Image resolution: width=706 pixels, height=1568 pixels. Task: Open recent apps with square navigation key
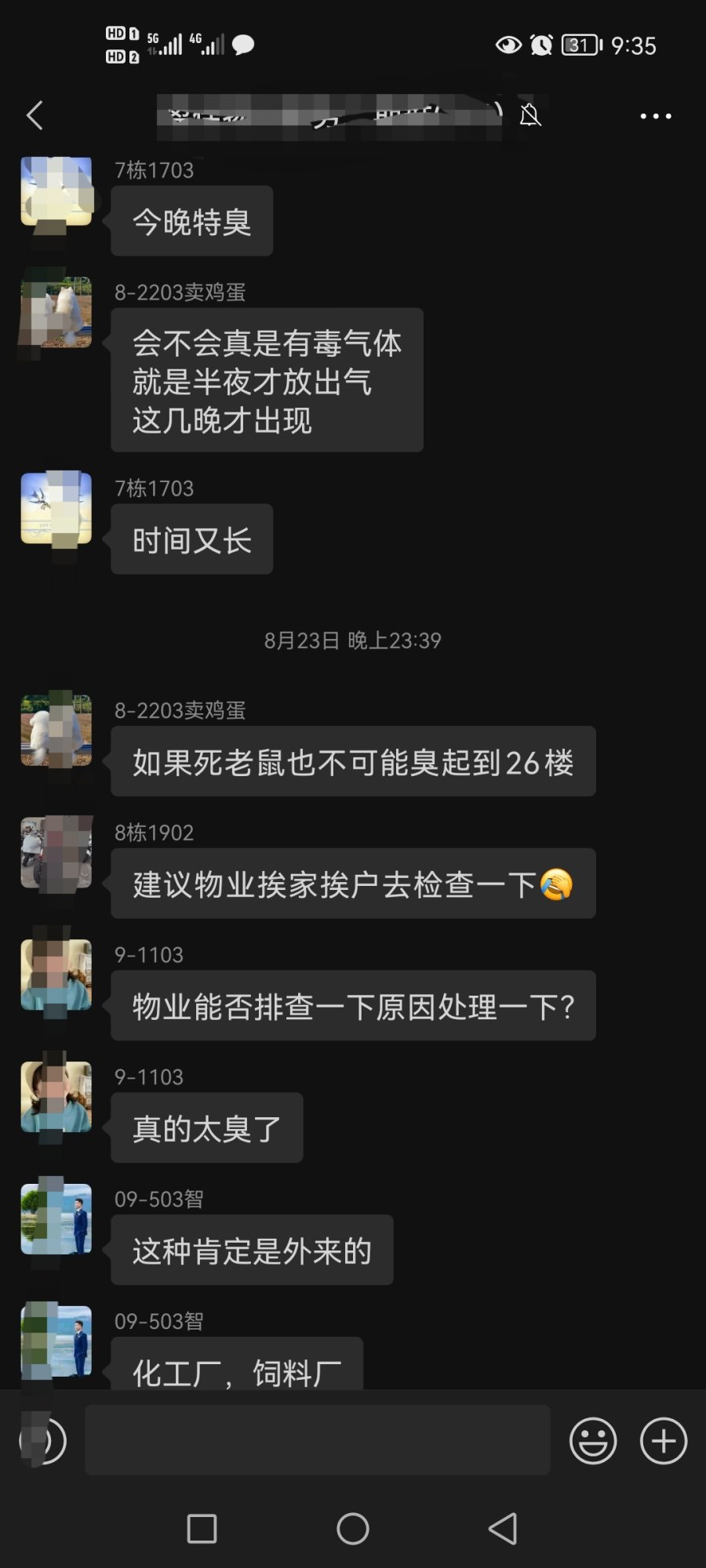tap(202, 1528)
